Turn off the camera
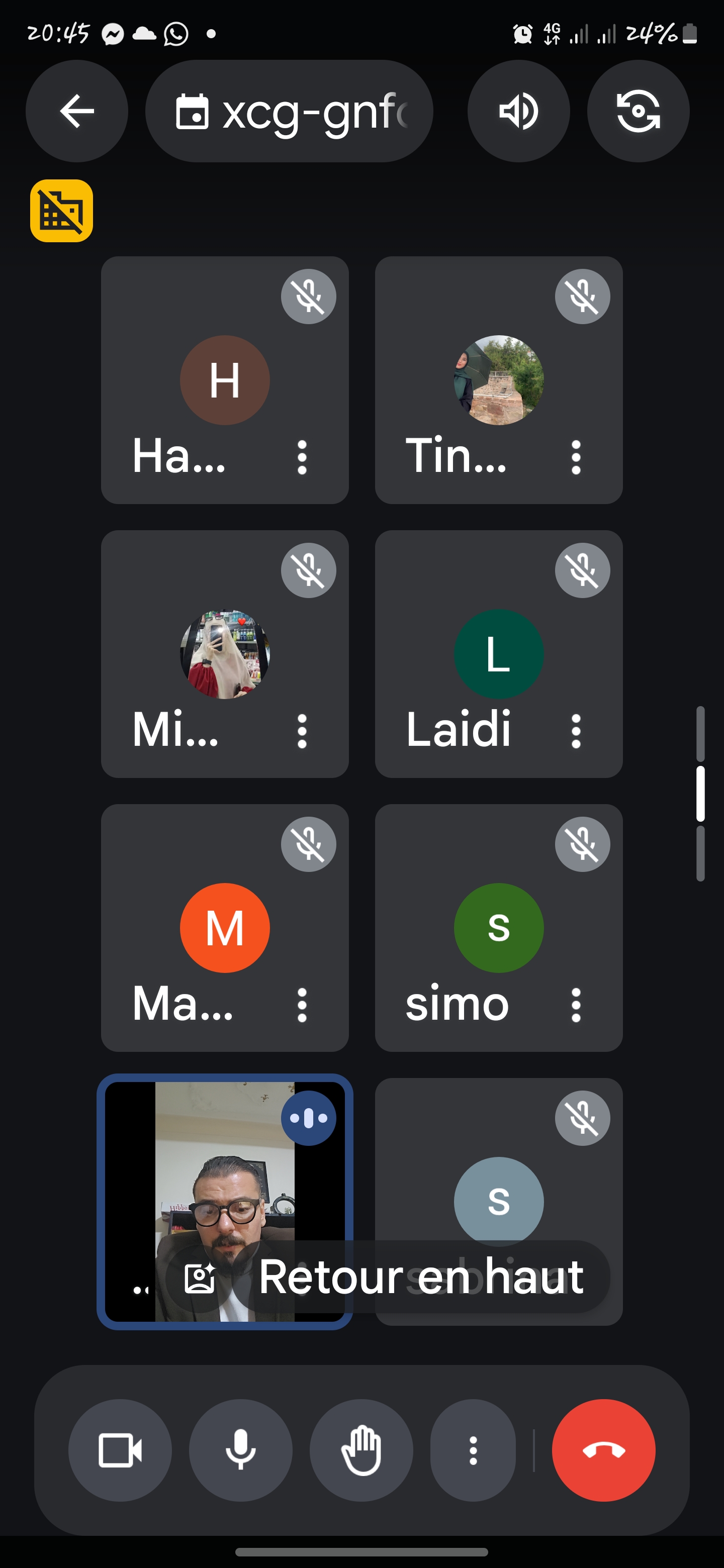Viewport: 724px width, 1568px height. click(120, 1450)
